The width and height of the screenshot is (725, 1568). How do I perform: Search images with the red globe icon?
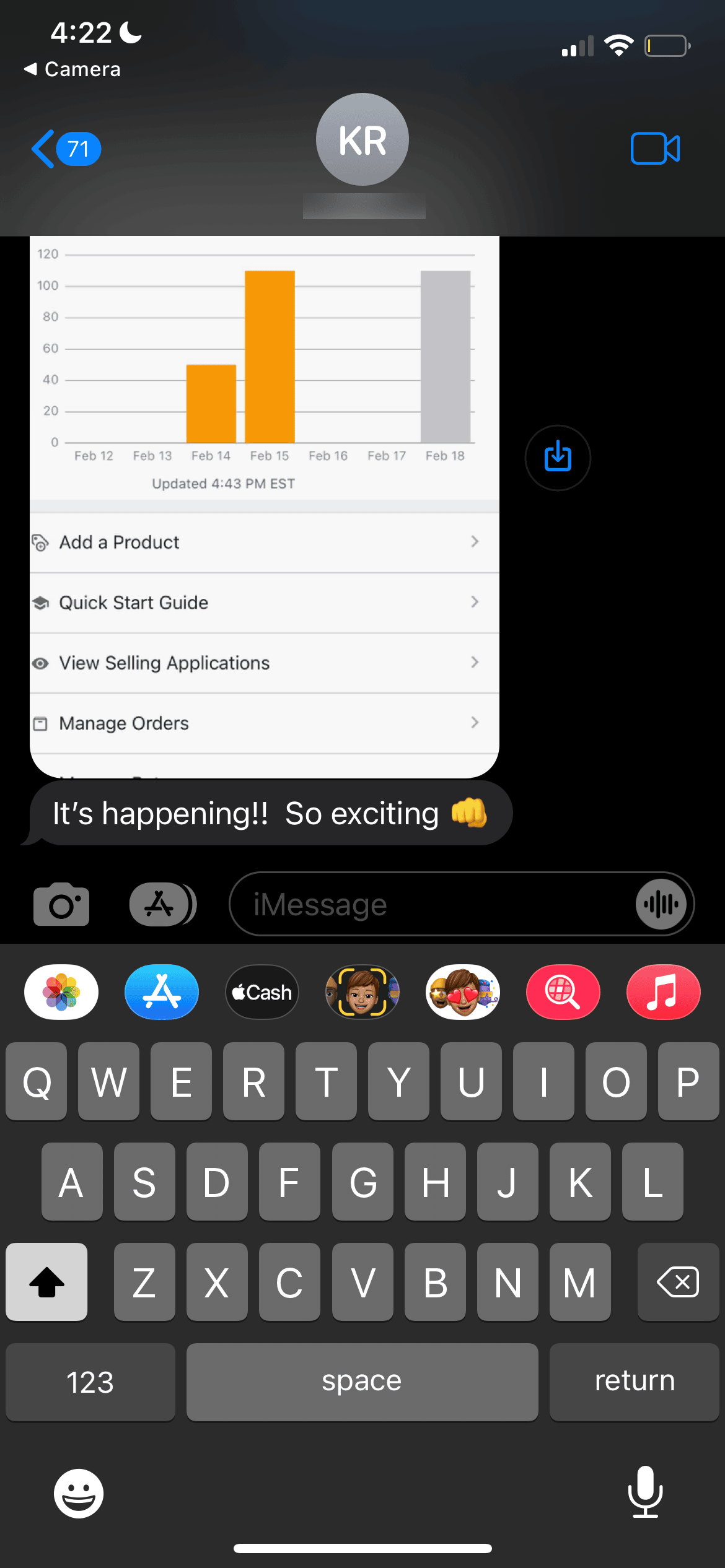point(563,992)
